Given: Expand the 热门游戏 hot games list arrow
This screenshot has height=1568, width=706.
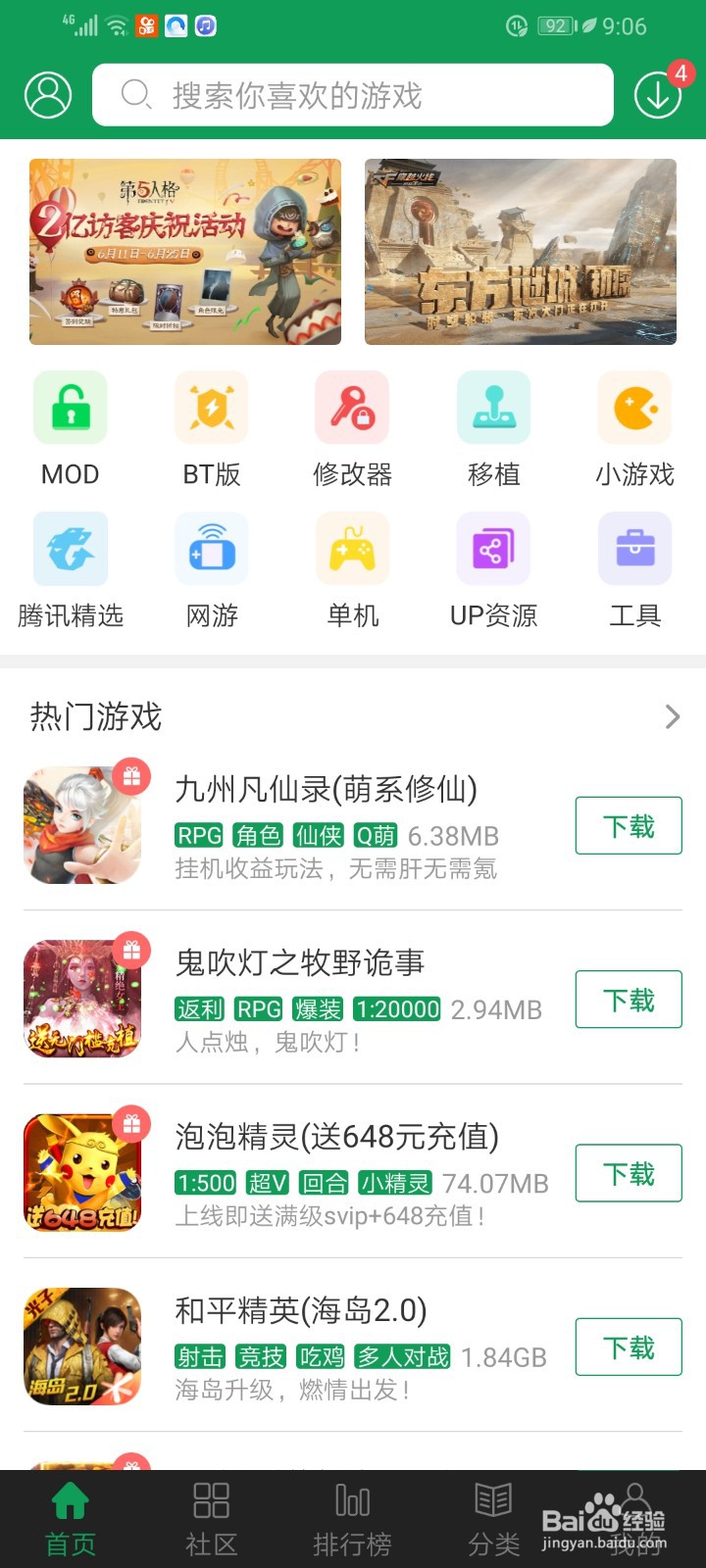Looking at the screenshot, I should pos(672,716).
